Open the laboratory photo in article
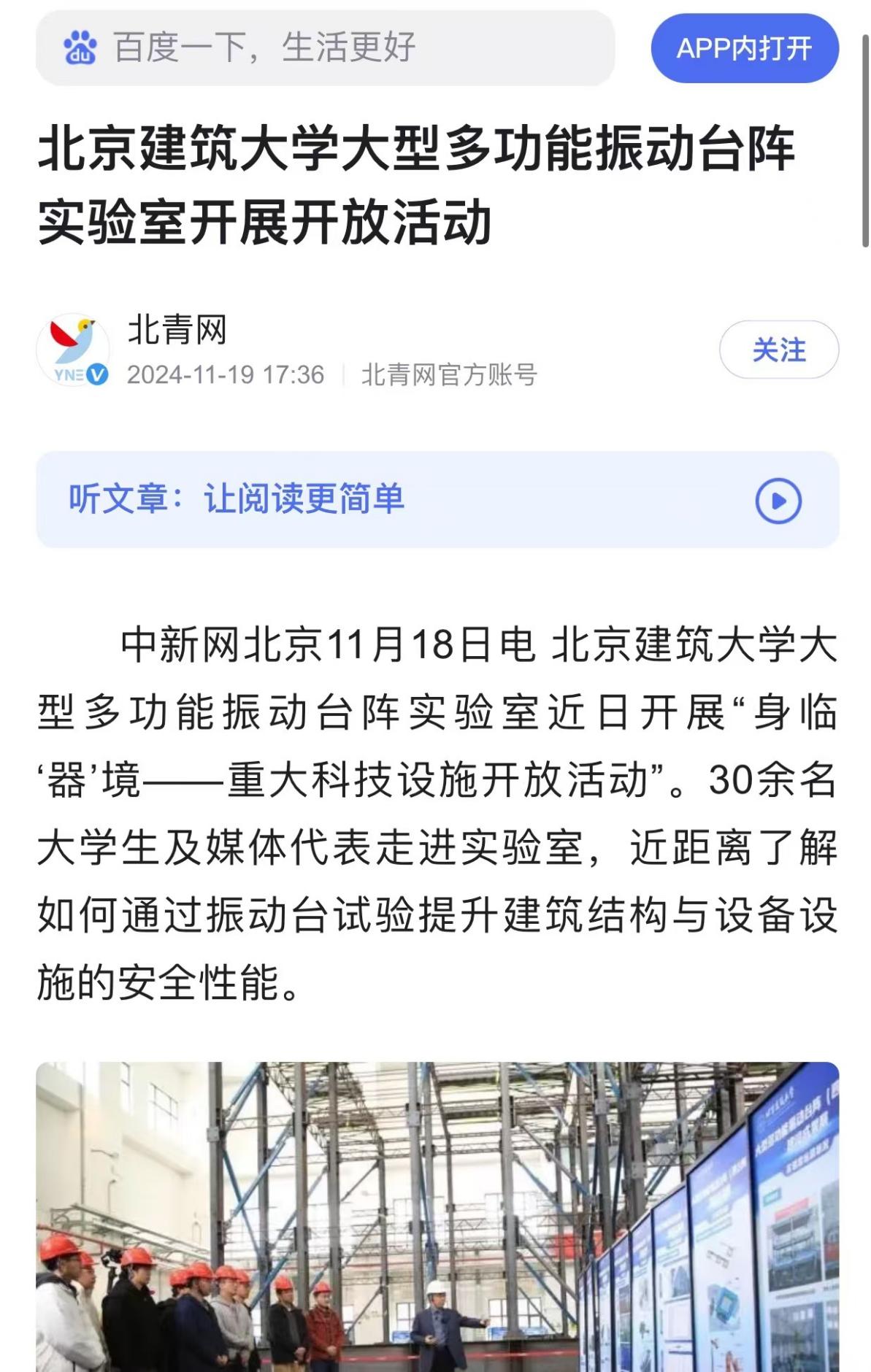The height and width of the screenshot is (1372, 871). click(437, 1215)
